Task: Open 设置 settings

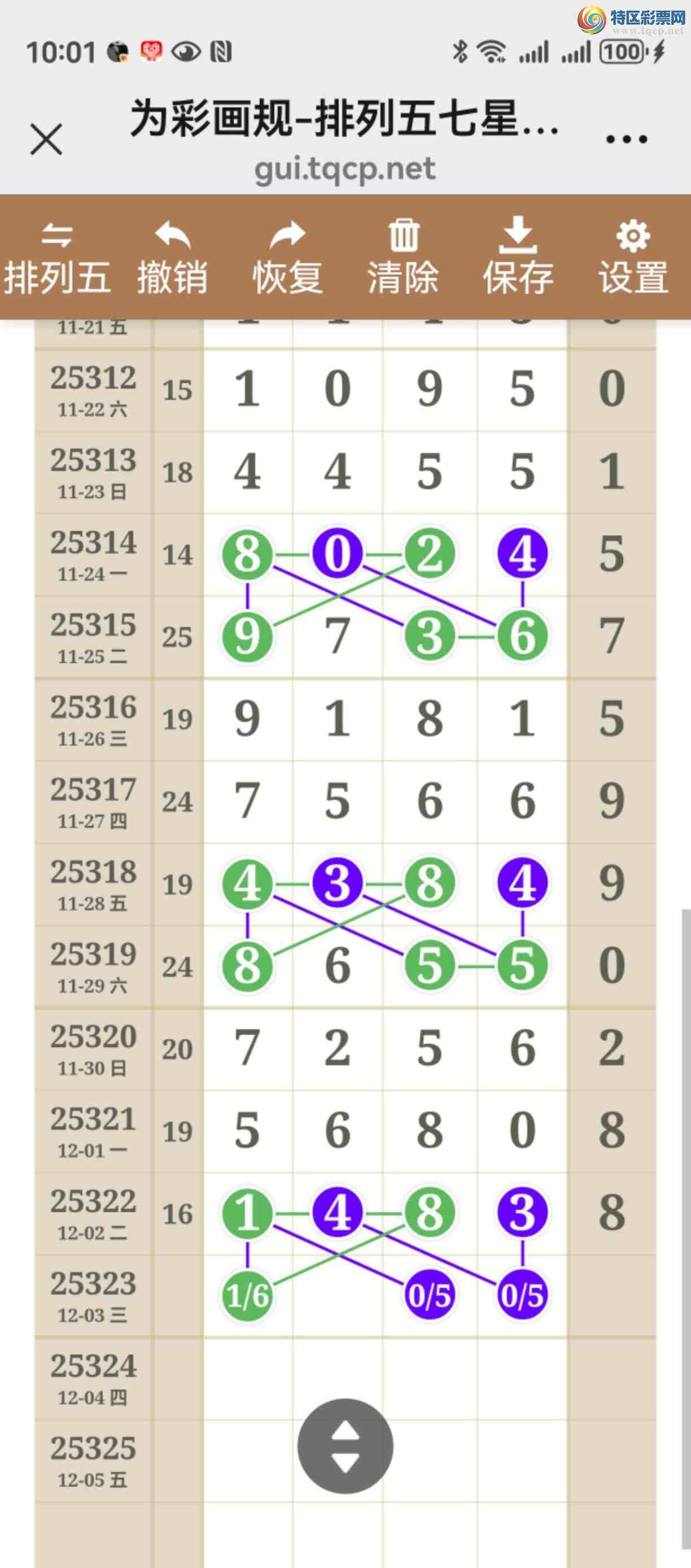Action: point(633,259)
